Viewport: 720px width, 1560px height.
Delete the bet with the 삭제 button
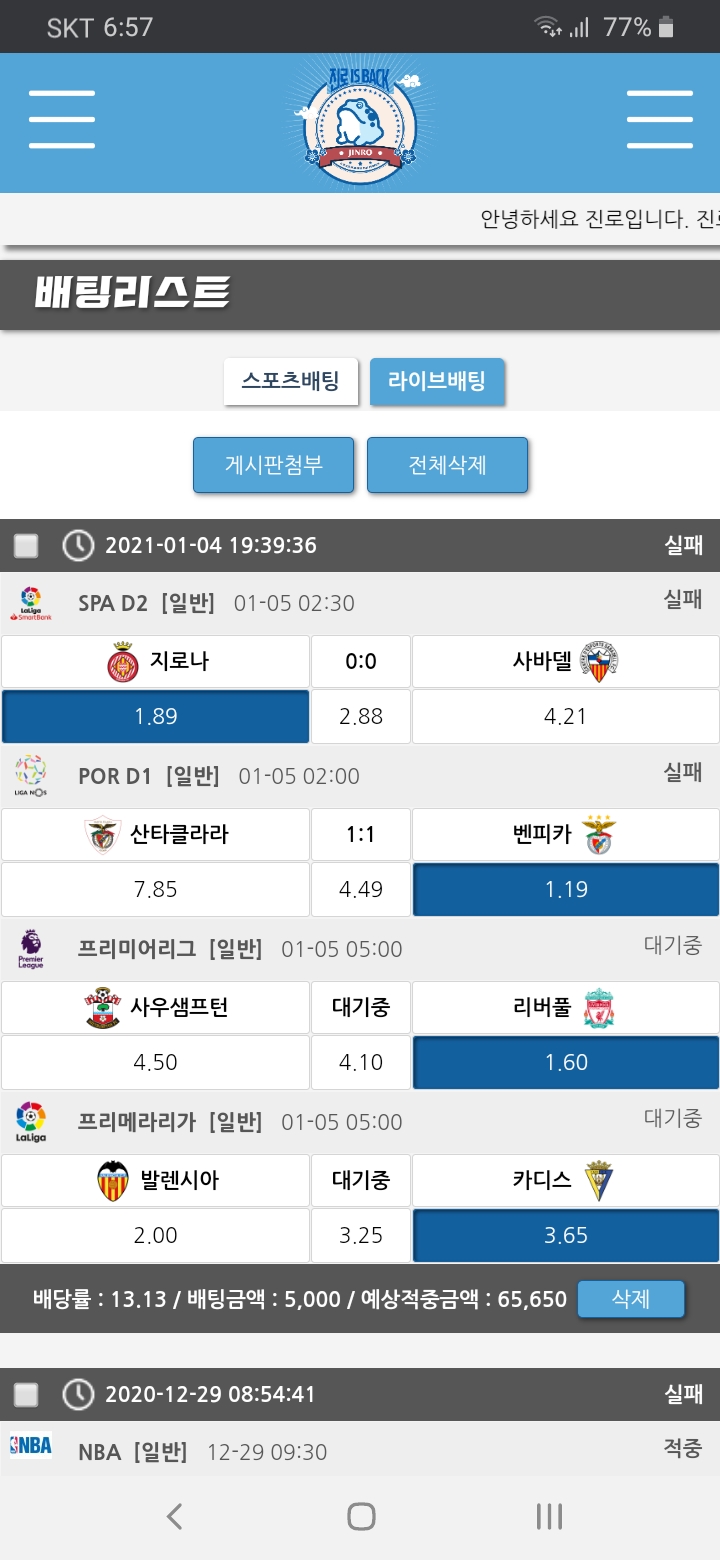[631, 1299]
